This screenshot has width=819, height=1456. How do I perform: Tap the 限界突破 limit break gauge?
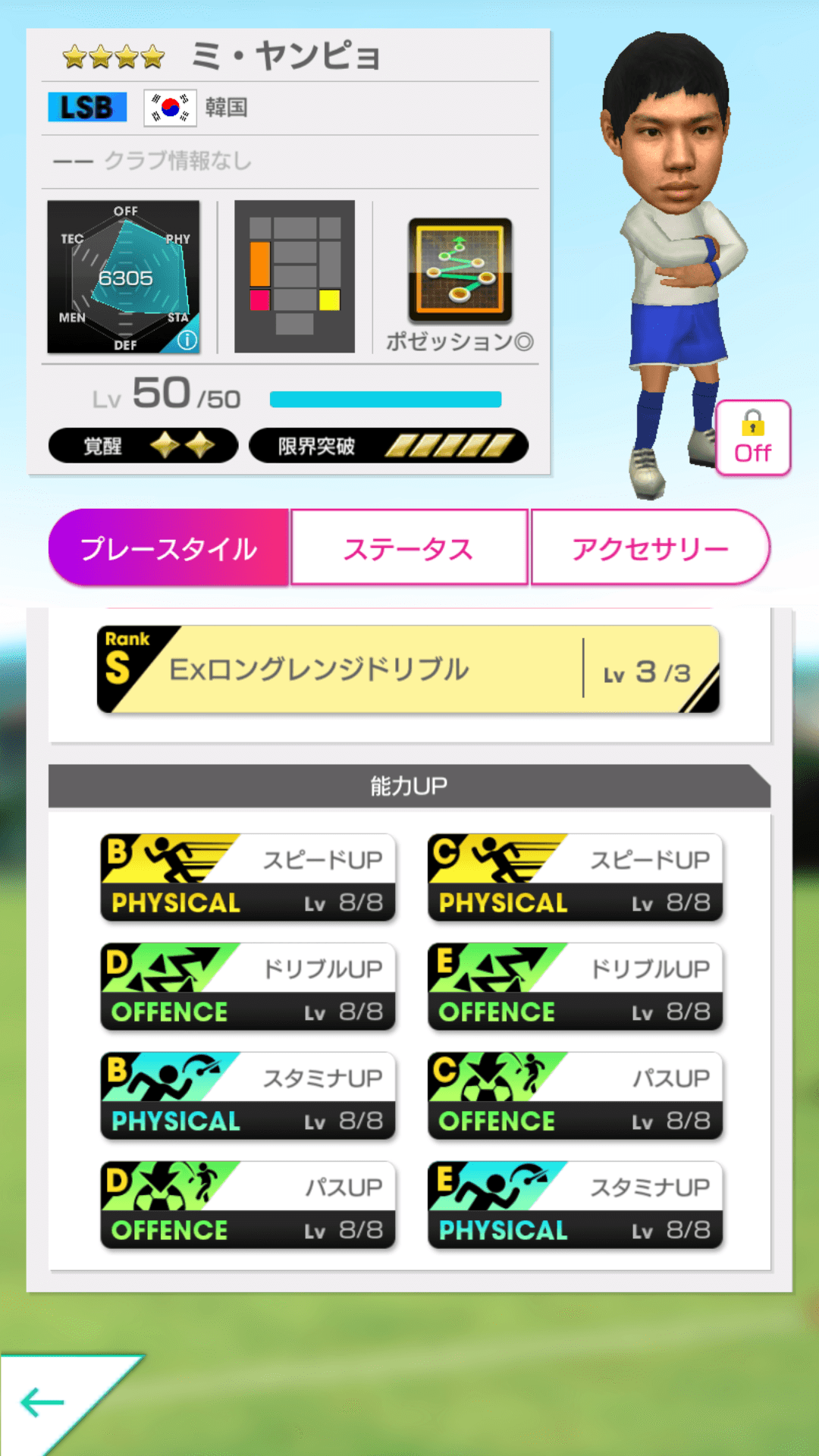[x=388, y=447]
